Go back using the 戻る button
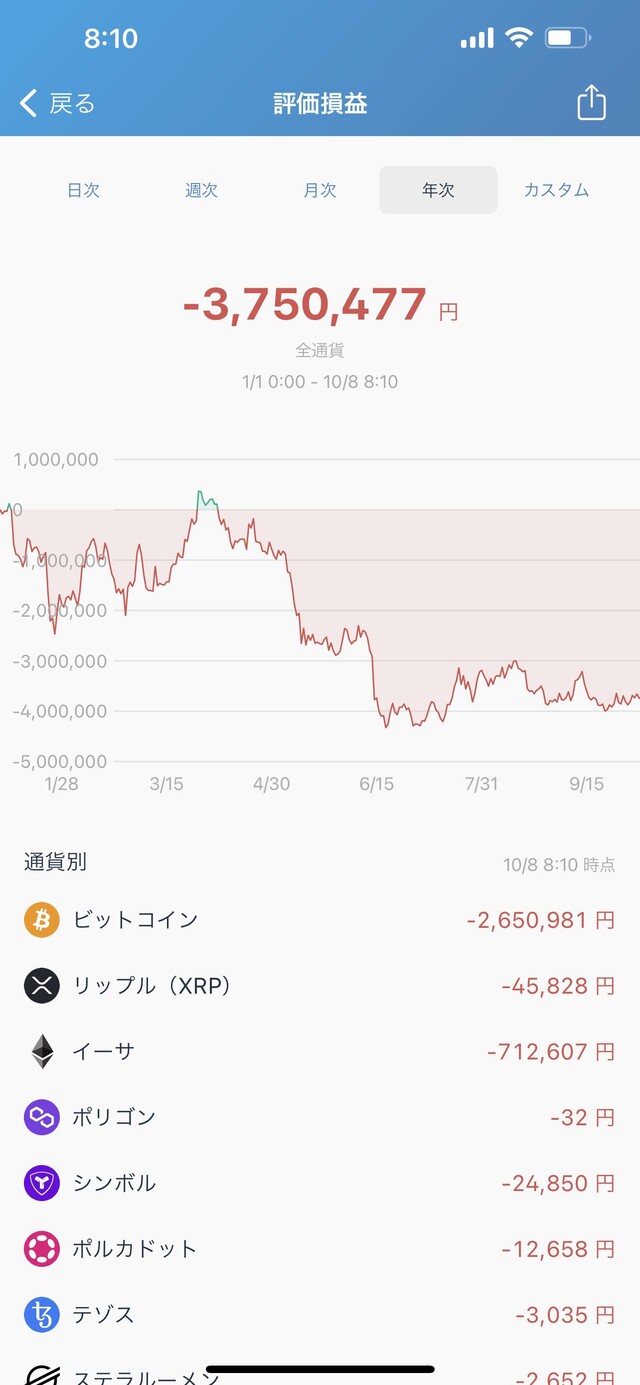Screen dimensions: 640x1385 coord(58,103)
